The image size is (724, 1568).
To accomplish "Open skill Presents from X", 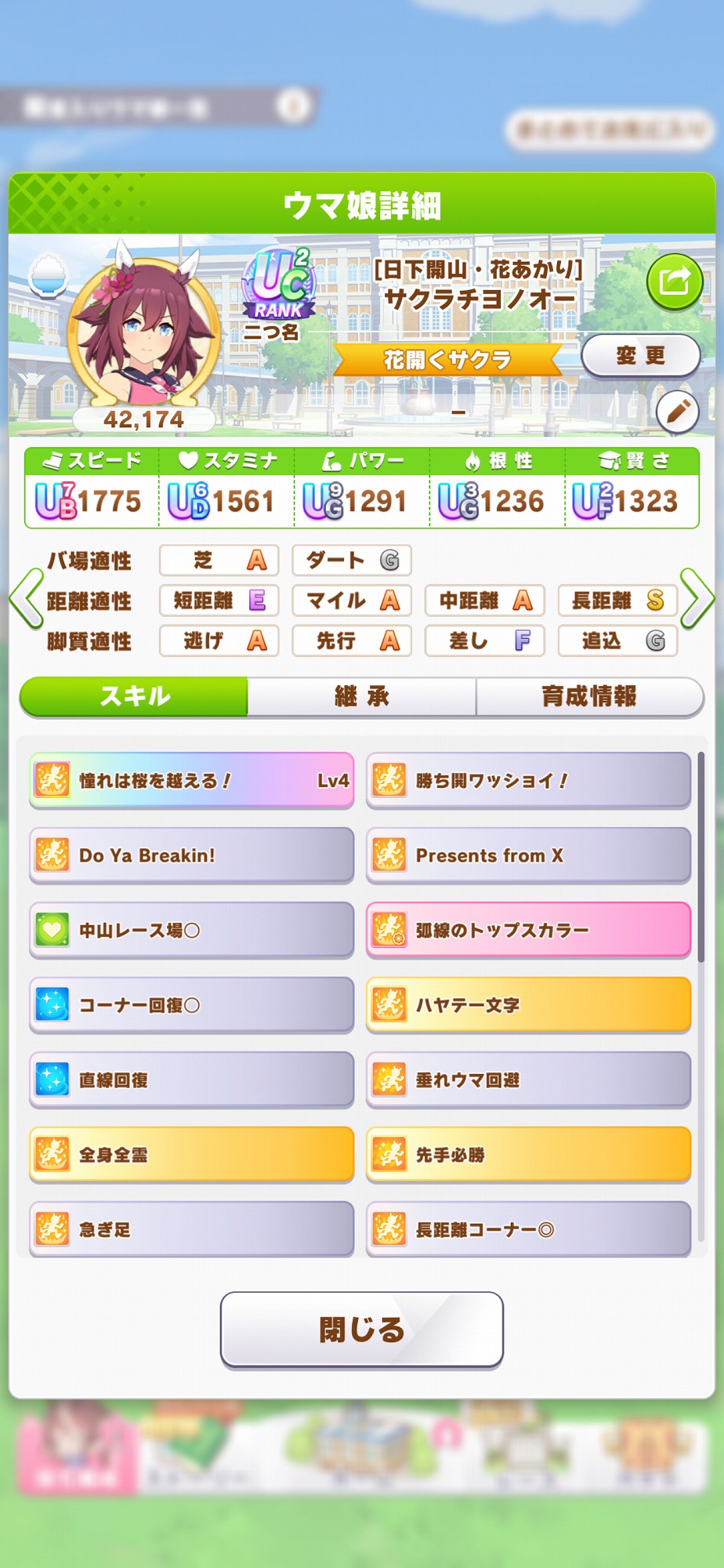I will (528, 855).
